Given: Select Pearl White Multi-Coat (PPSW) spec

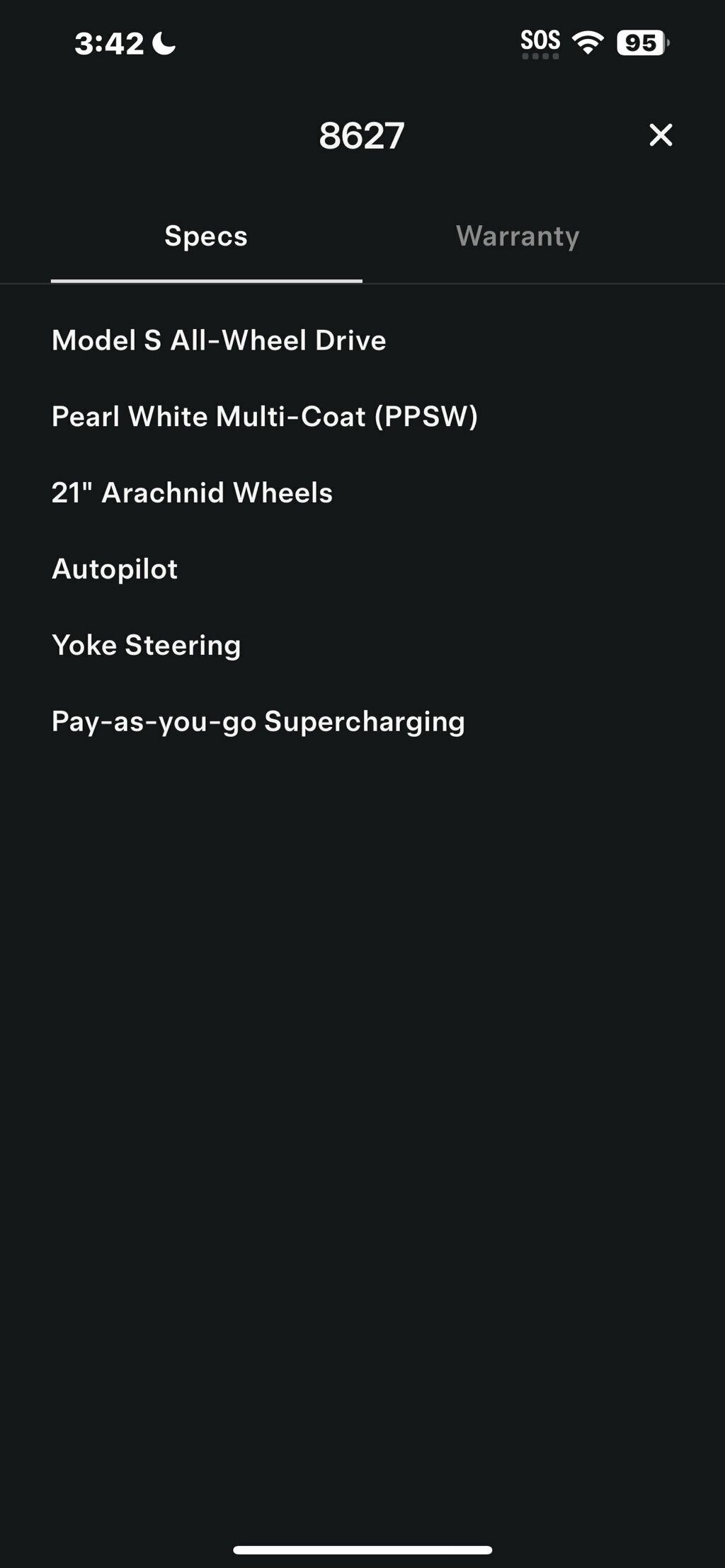Looking at the screenshot, I should click(266, 416).
